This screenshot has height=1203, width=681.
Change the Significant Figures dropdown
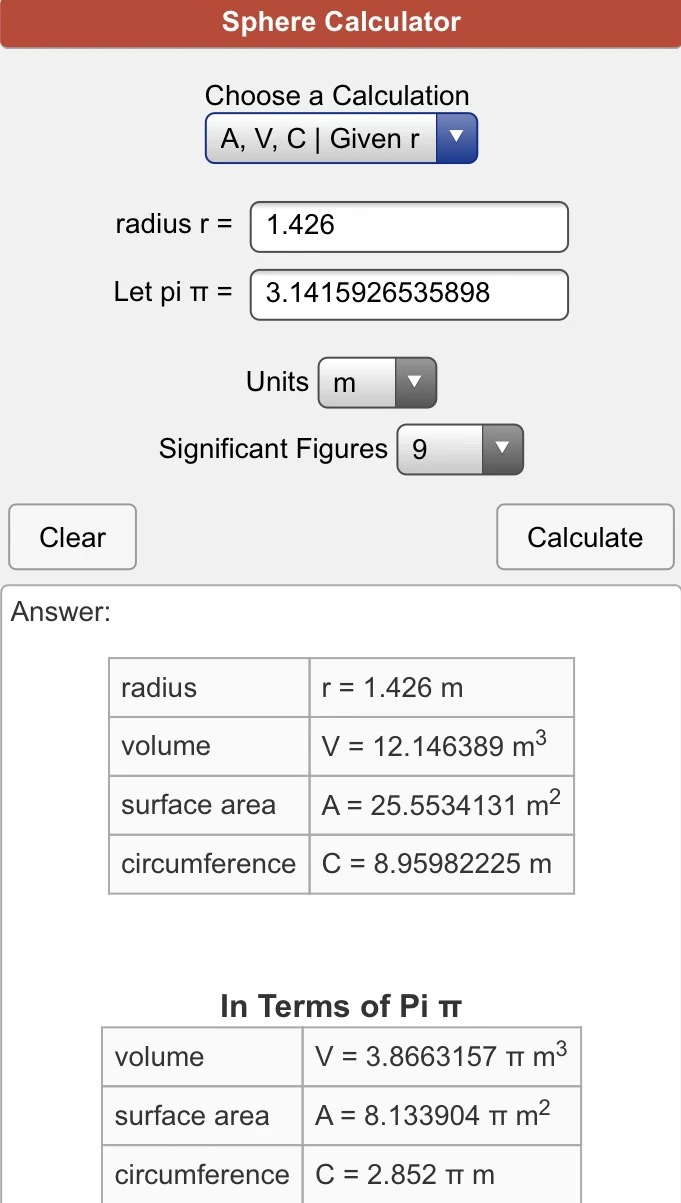(459, 449)
